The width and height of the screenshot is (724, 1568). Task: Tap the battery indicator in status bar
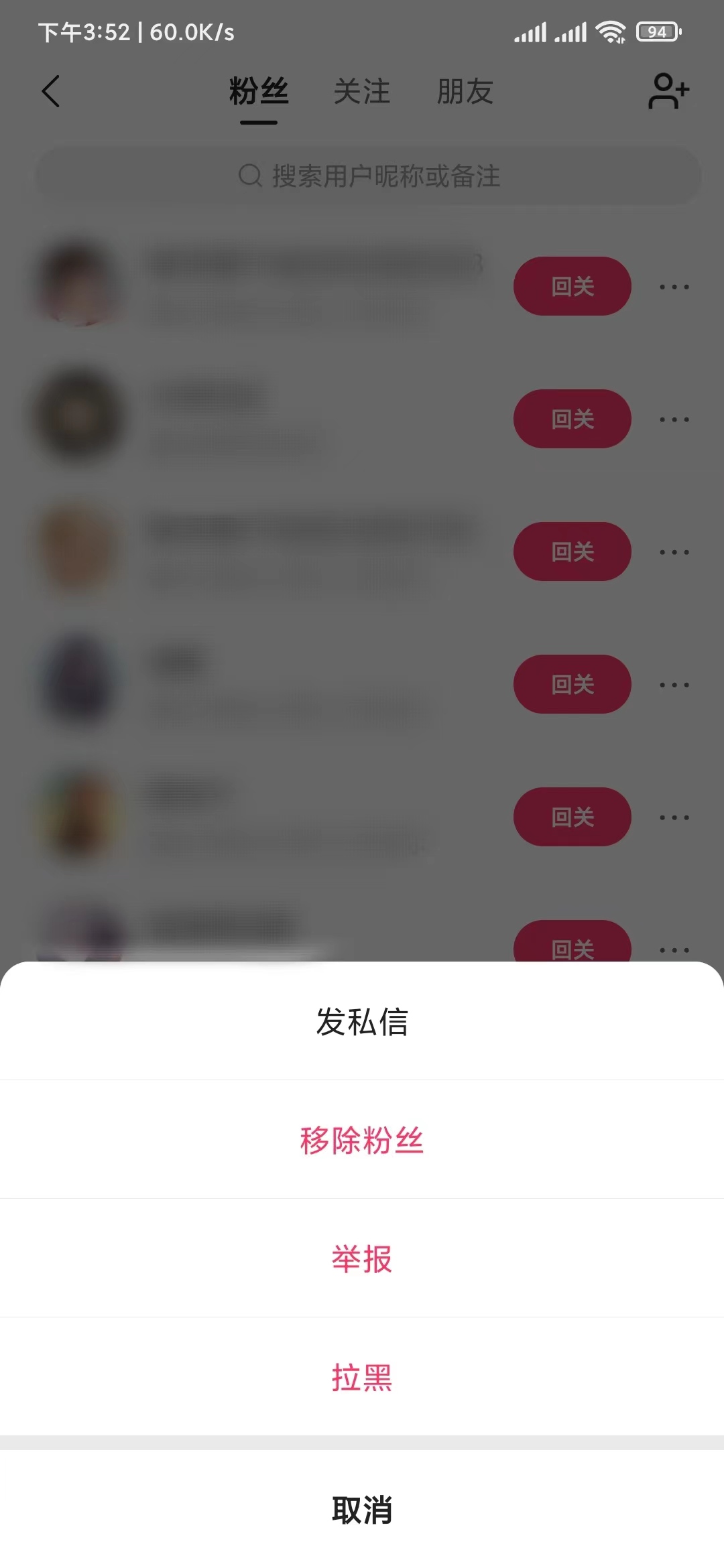coord(656,31)
